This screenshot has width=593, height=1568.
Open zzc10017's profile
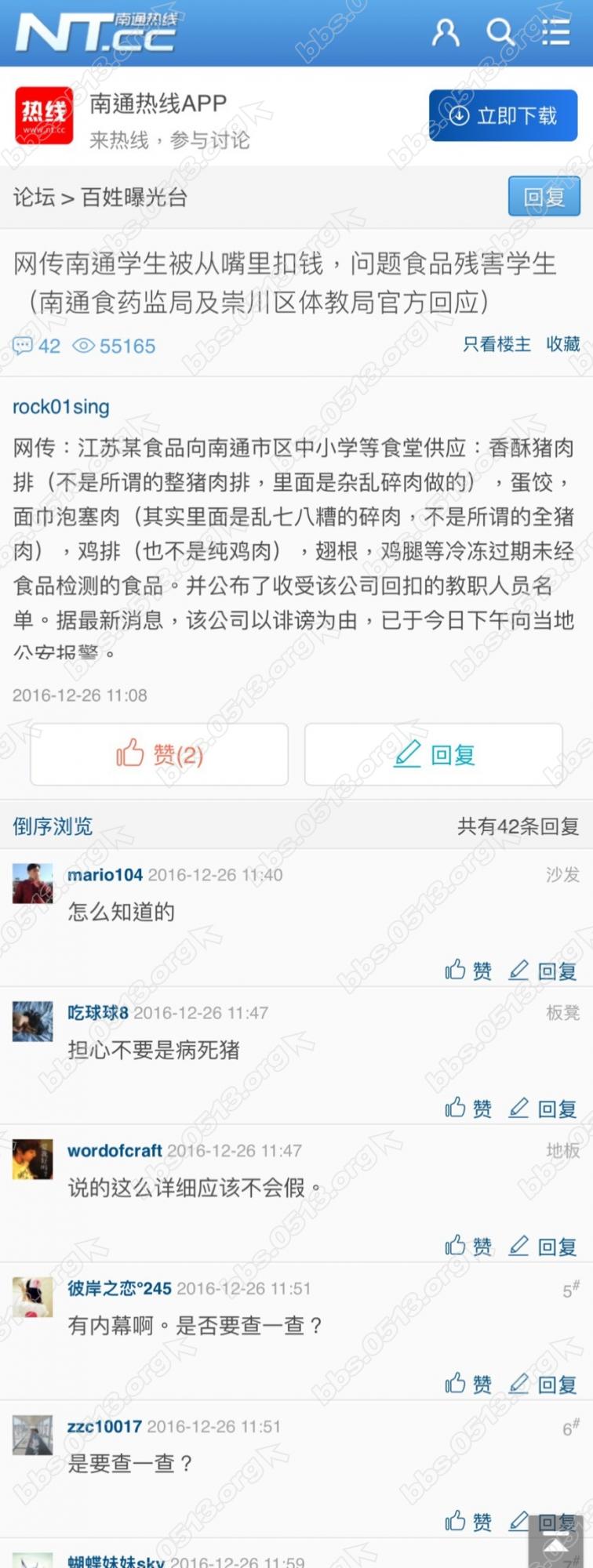(x=104, y=1427)
